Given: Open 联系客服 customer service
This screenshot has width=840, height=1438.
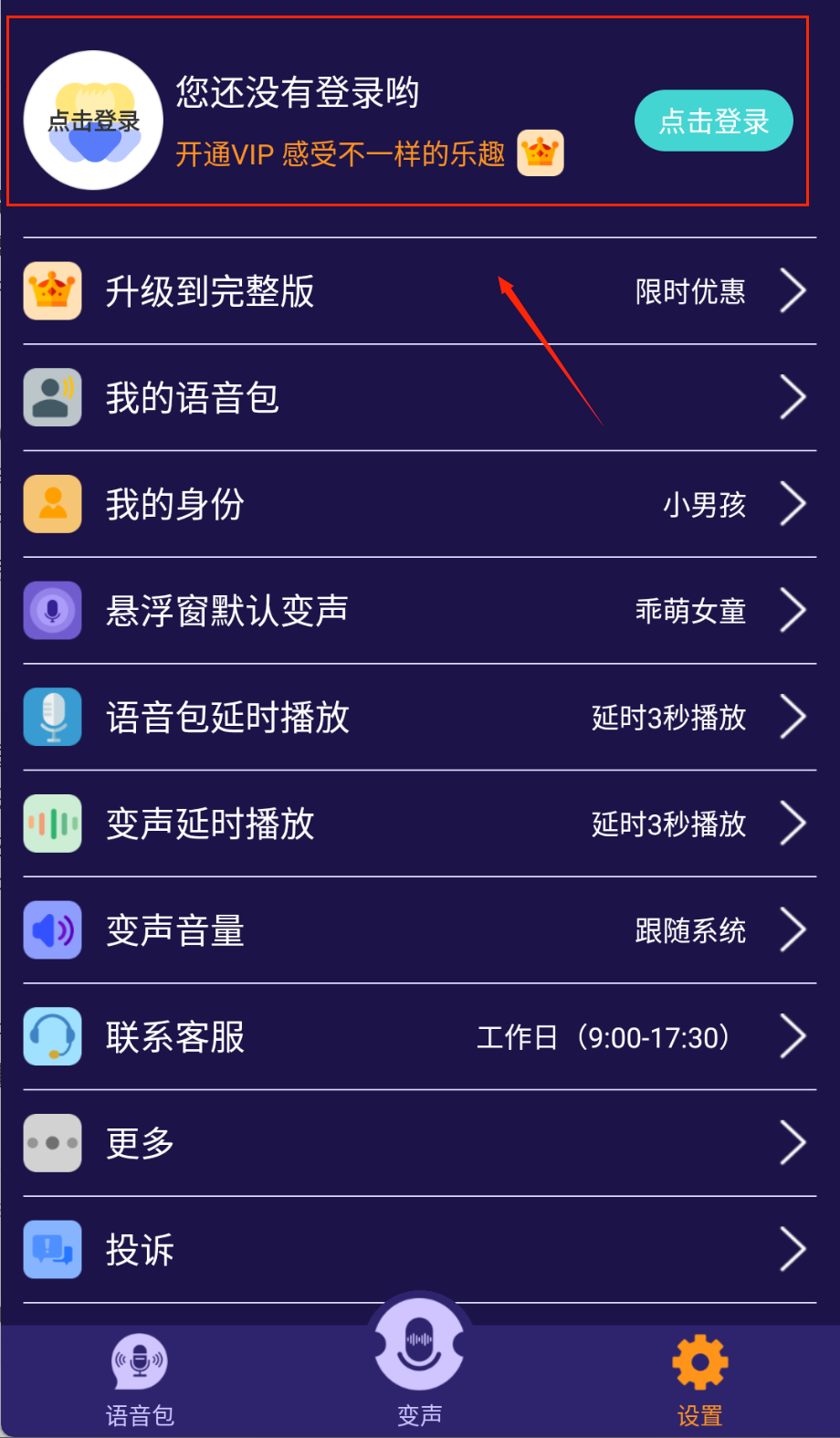Looking at the screenshot, I should point(419,1037).
